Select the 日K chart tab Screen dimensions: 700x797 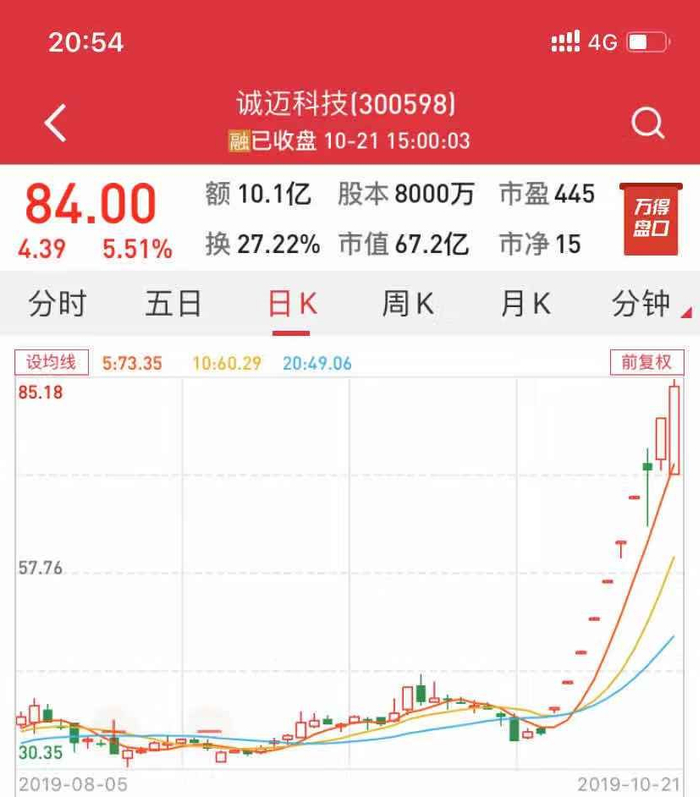pyautogui.click(x=292, y=304)
